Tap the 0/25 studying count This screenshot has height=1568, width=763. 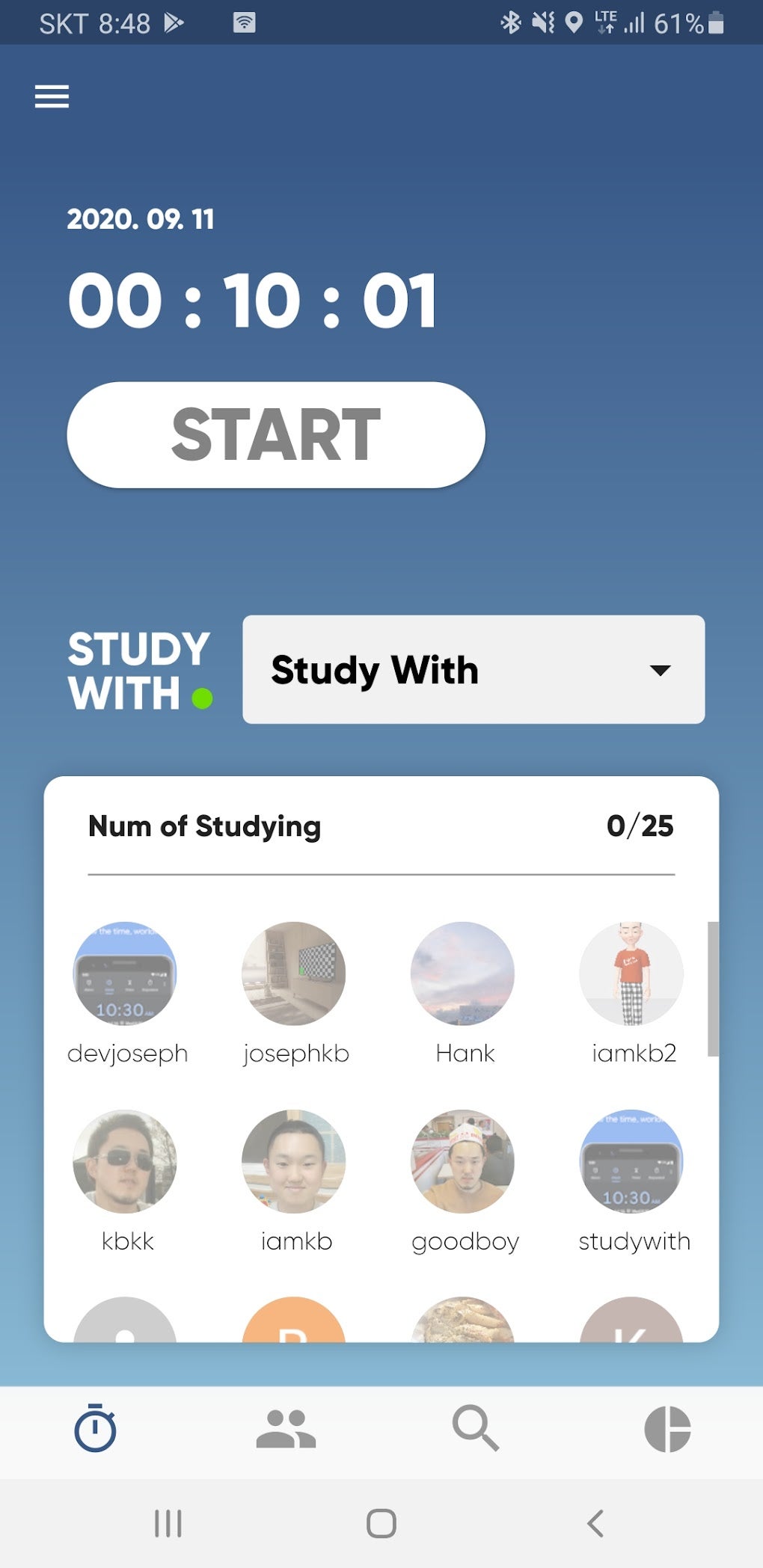(x=640, y=826)
